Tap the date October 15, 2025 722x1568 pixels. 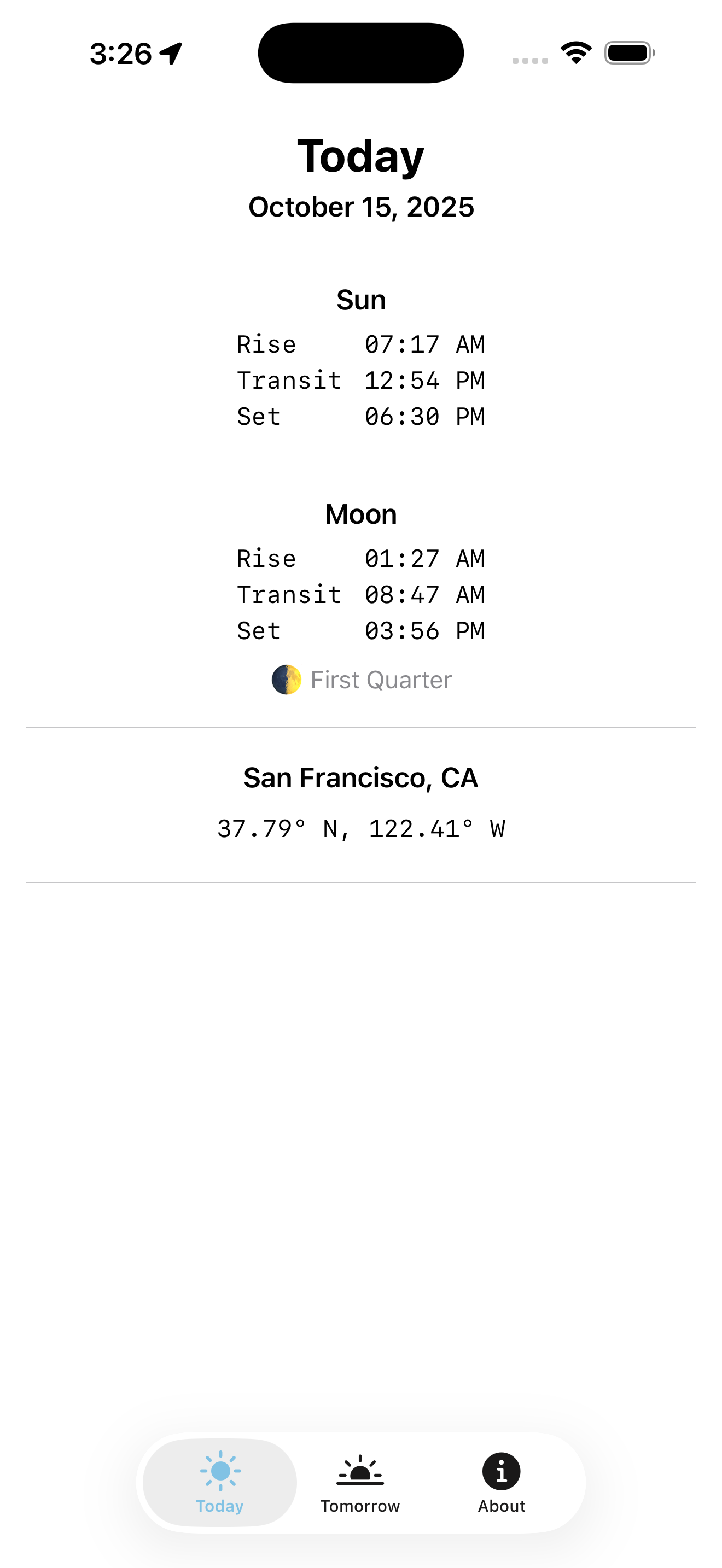click(x=360, y=207)
